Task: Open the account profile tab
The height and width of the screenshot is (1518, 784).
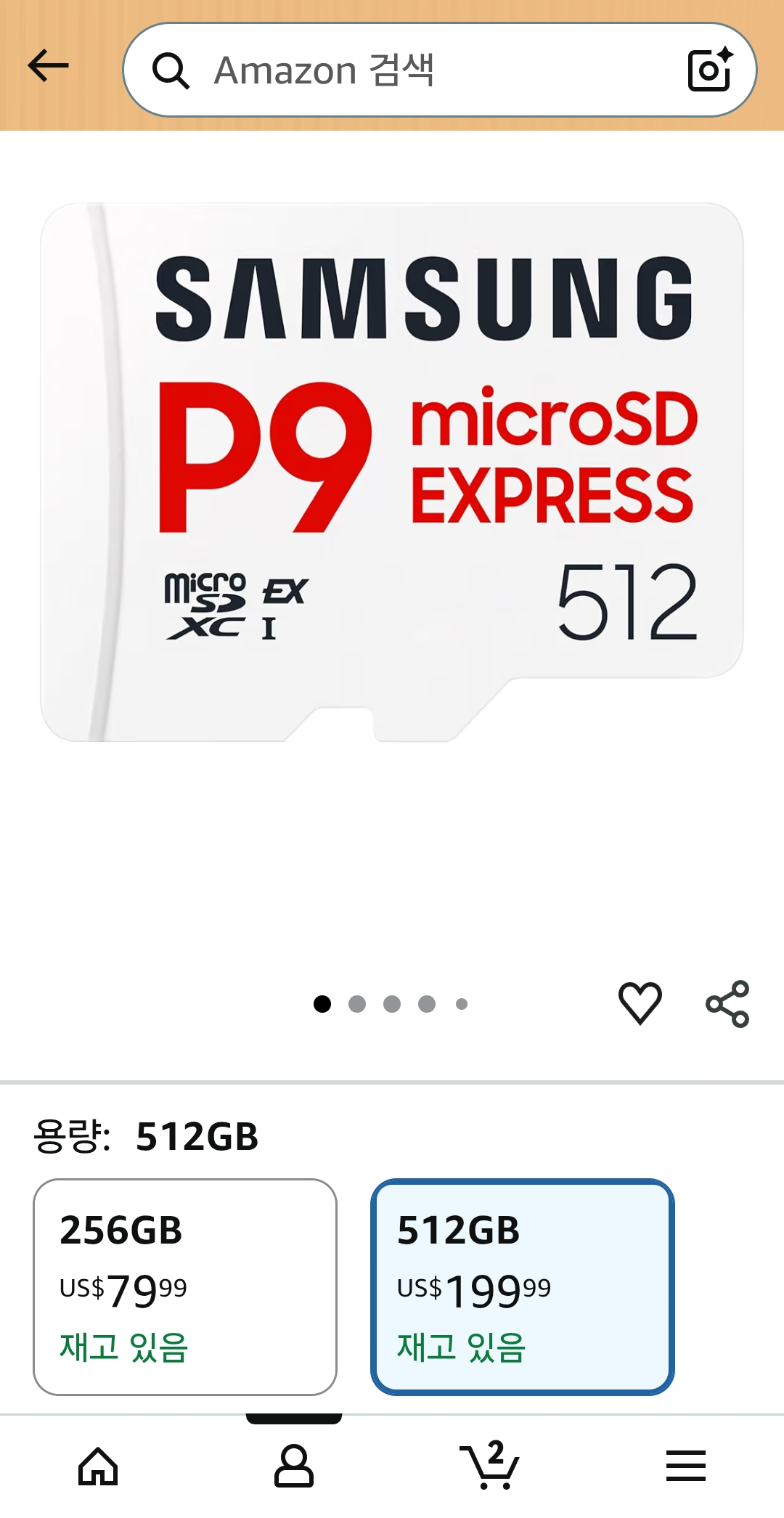Action: click(294, 1466)
